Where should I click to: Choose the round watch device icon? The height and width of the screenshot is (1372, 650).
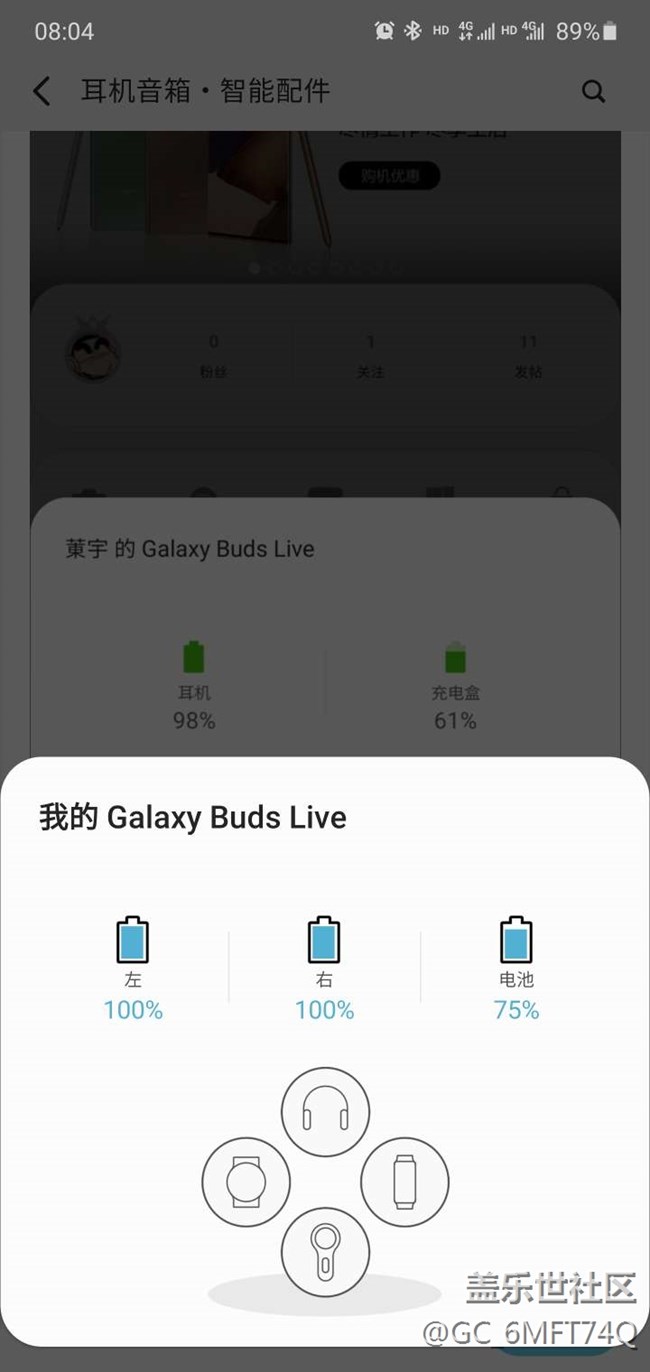click(x=246, y=1181)
